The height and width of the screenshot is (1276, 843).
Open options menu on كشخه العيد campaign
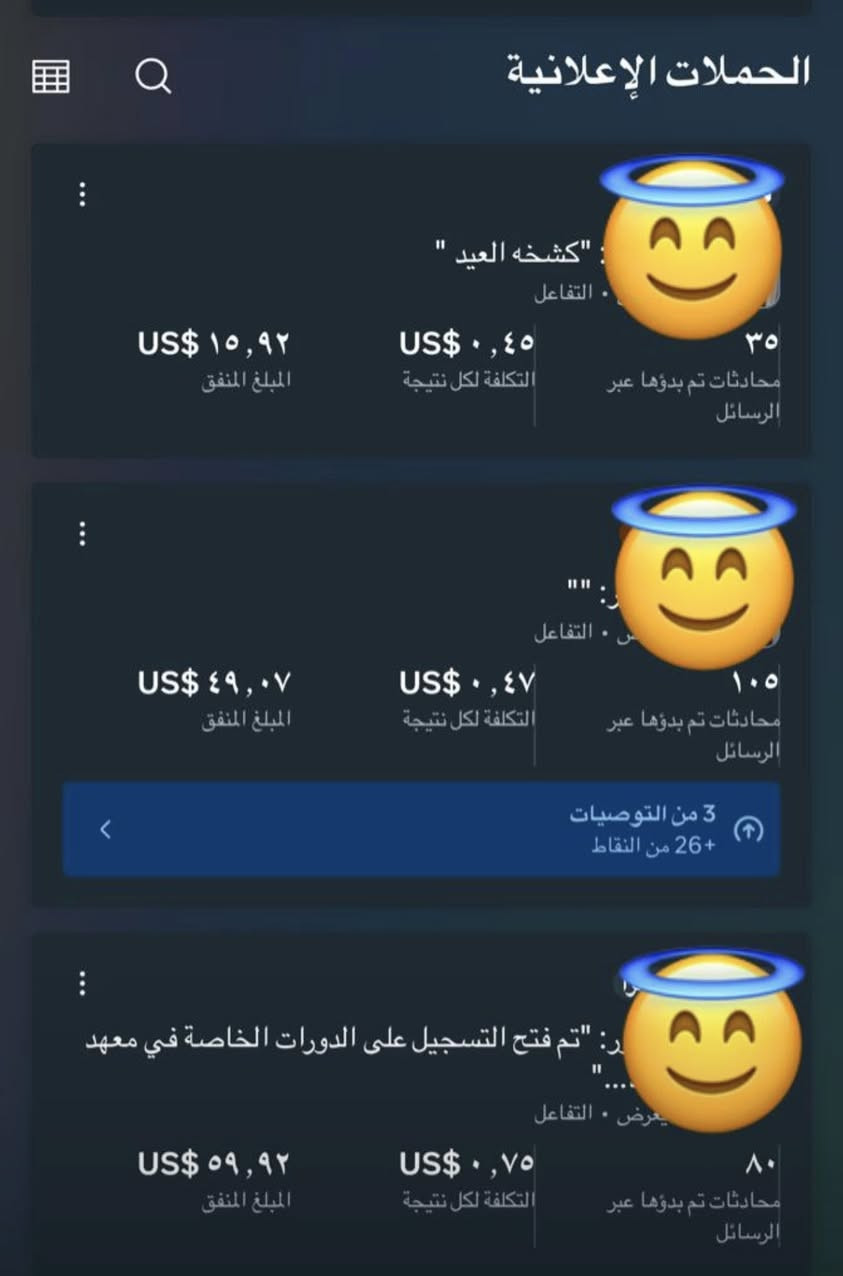pyautogui.click(x=81, y=196)
